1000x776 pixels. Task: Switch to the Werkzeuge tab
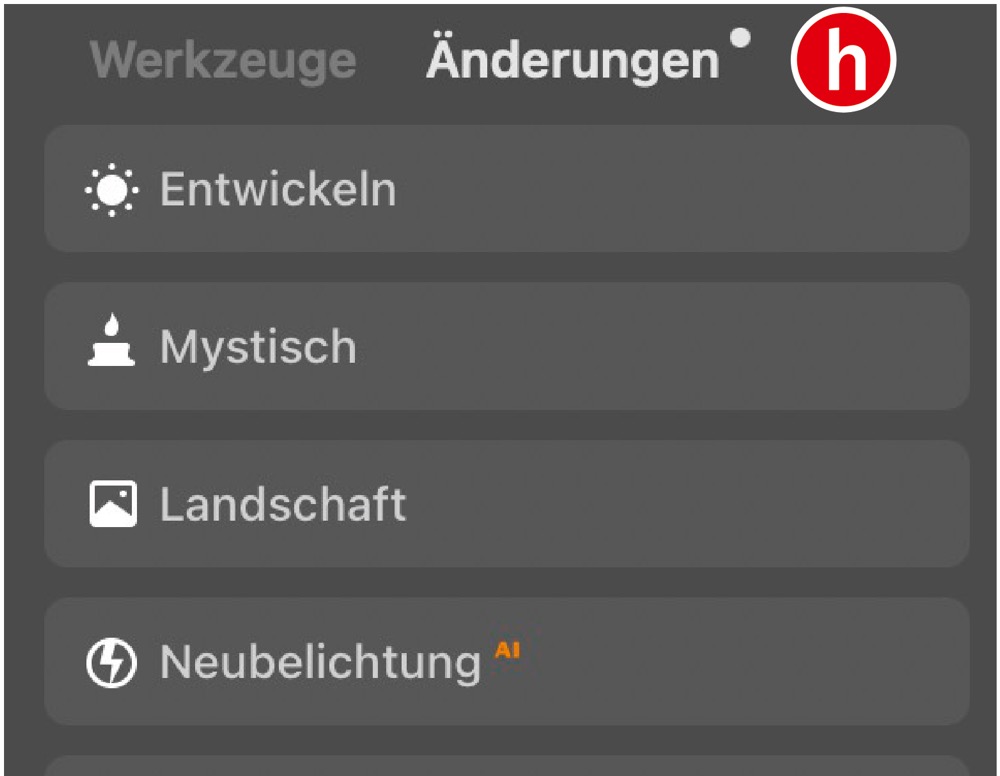(222, 62)
